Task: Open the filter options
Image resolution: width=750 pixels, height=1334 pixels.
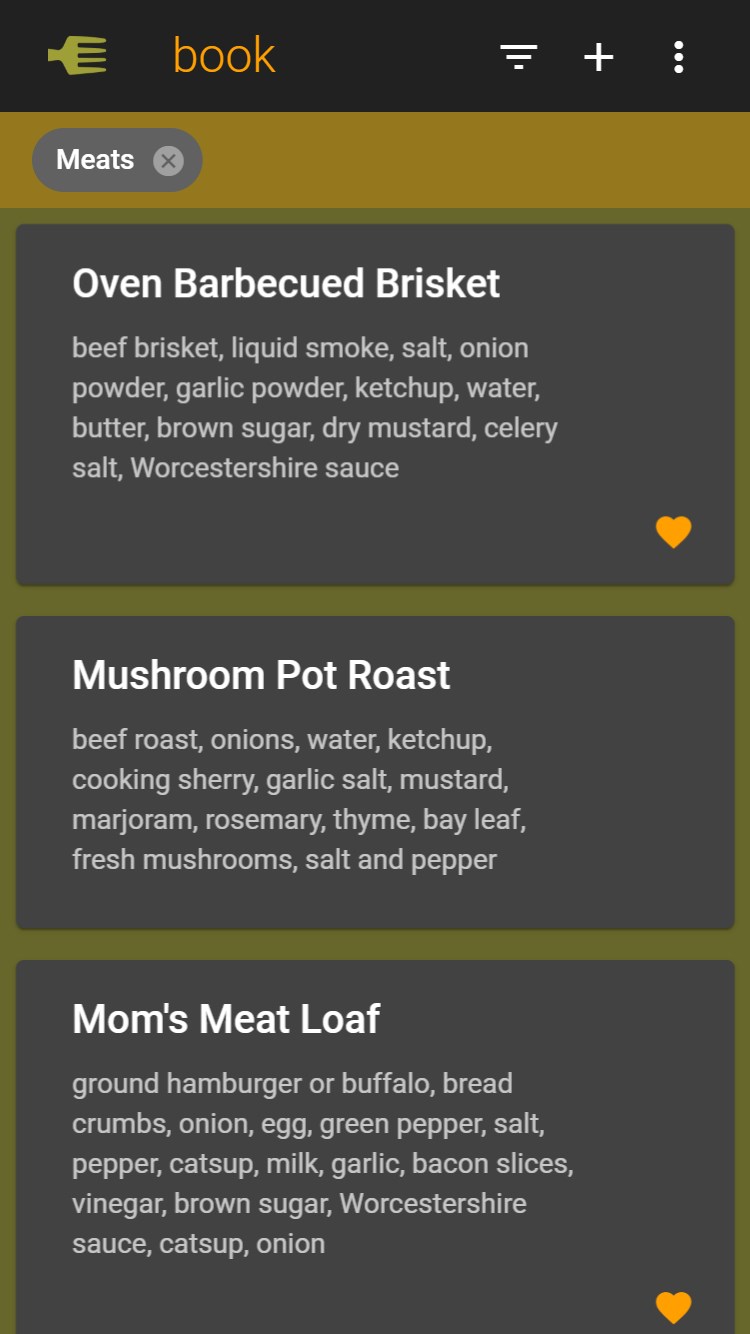Action: click(x=519, y=57)
